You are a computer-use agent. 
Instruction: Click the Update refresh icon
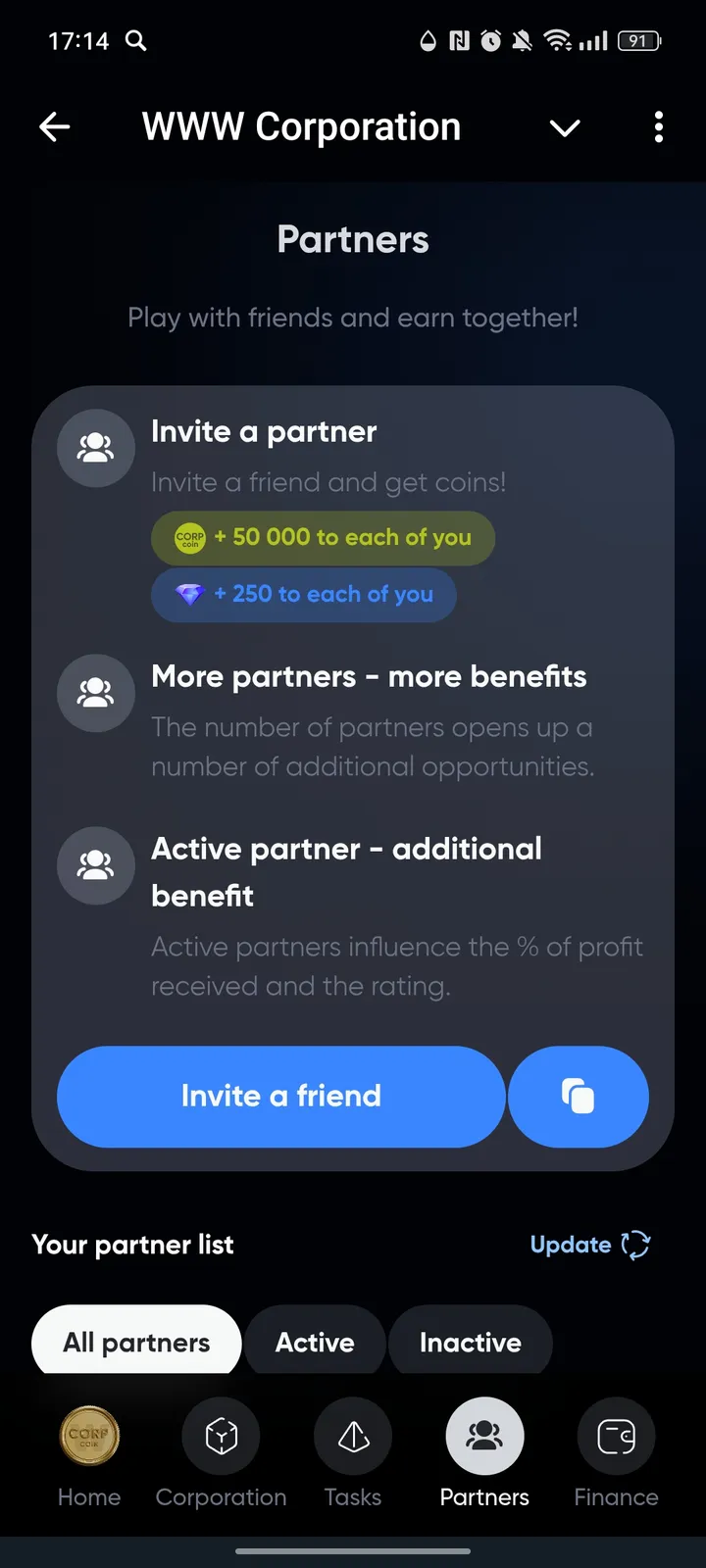click(x=635, y=1245)
